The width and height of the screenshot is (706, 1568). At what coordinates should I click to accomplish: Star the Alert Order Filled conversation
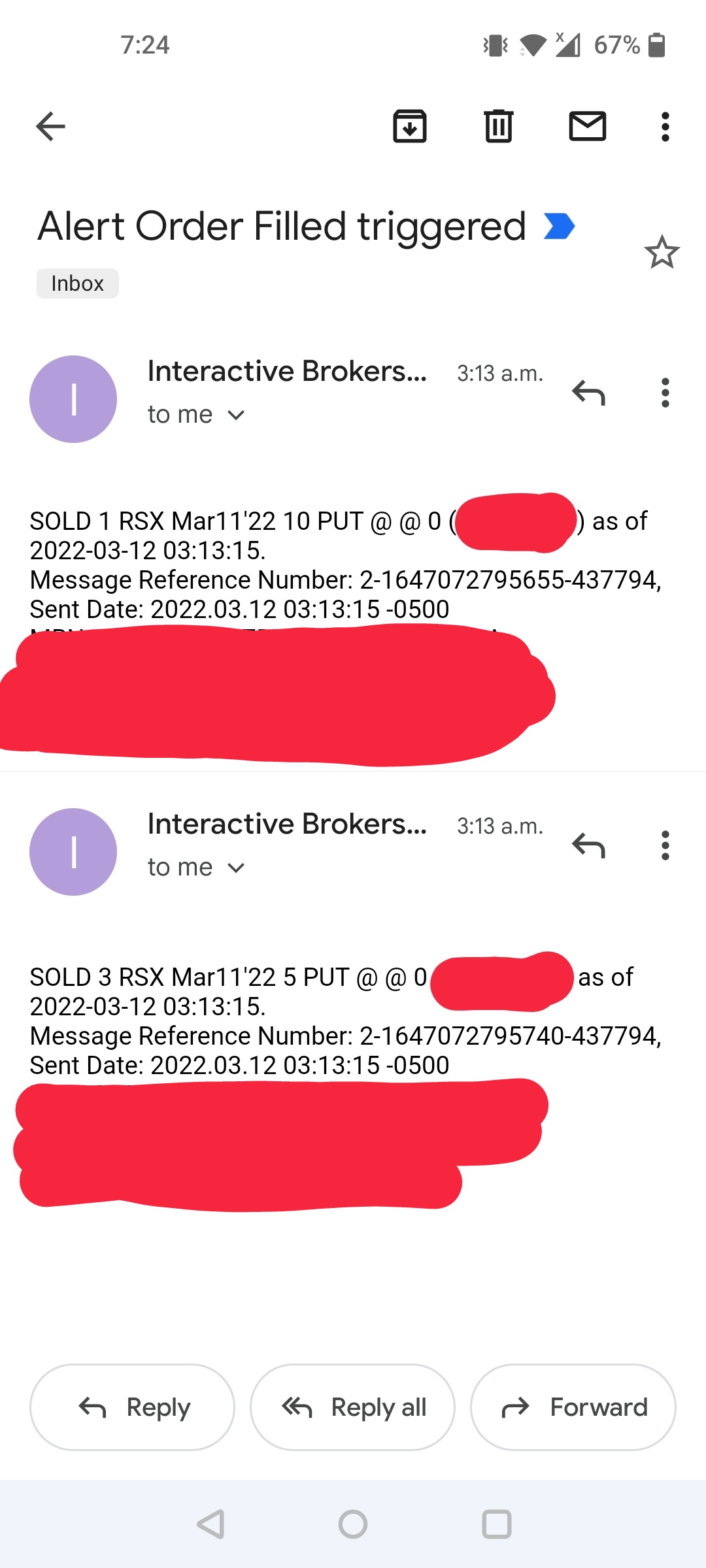pyautogui.click(x=662, y=252)
